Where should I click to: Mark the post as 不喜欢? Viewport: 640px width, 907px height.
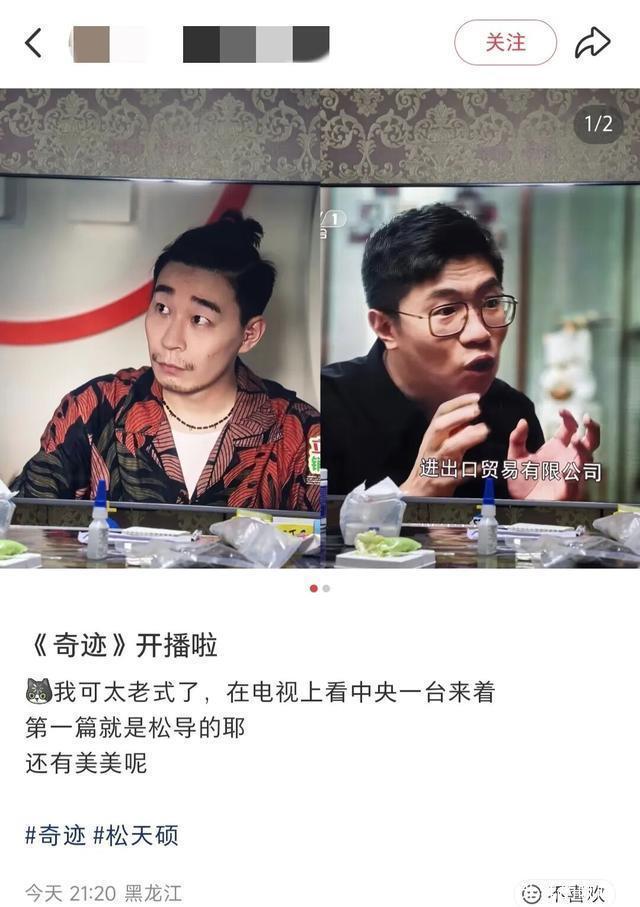tap(567, 893)
